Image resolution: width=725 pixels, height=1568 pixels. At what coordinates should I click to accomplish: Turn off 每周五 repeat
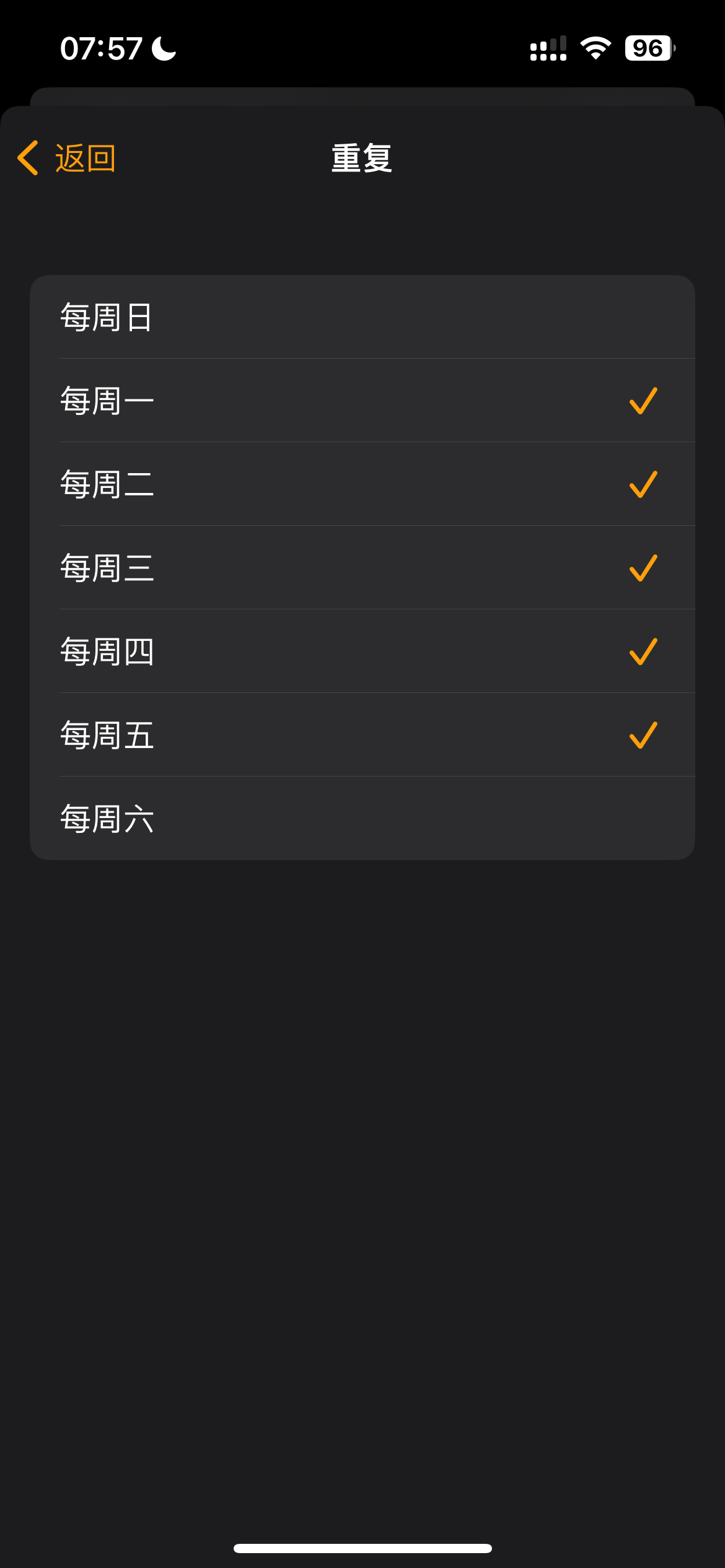[362, 735]
